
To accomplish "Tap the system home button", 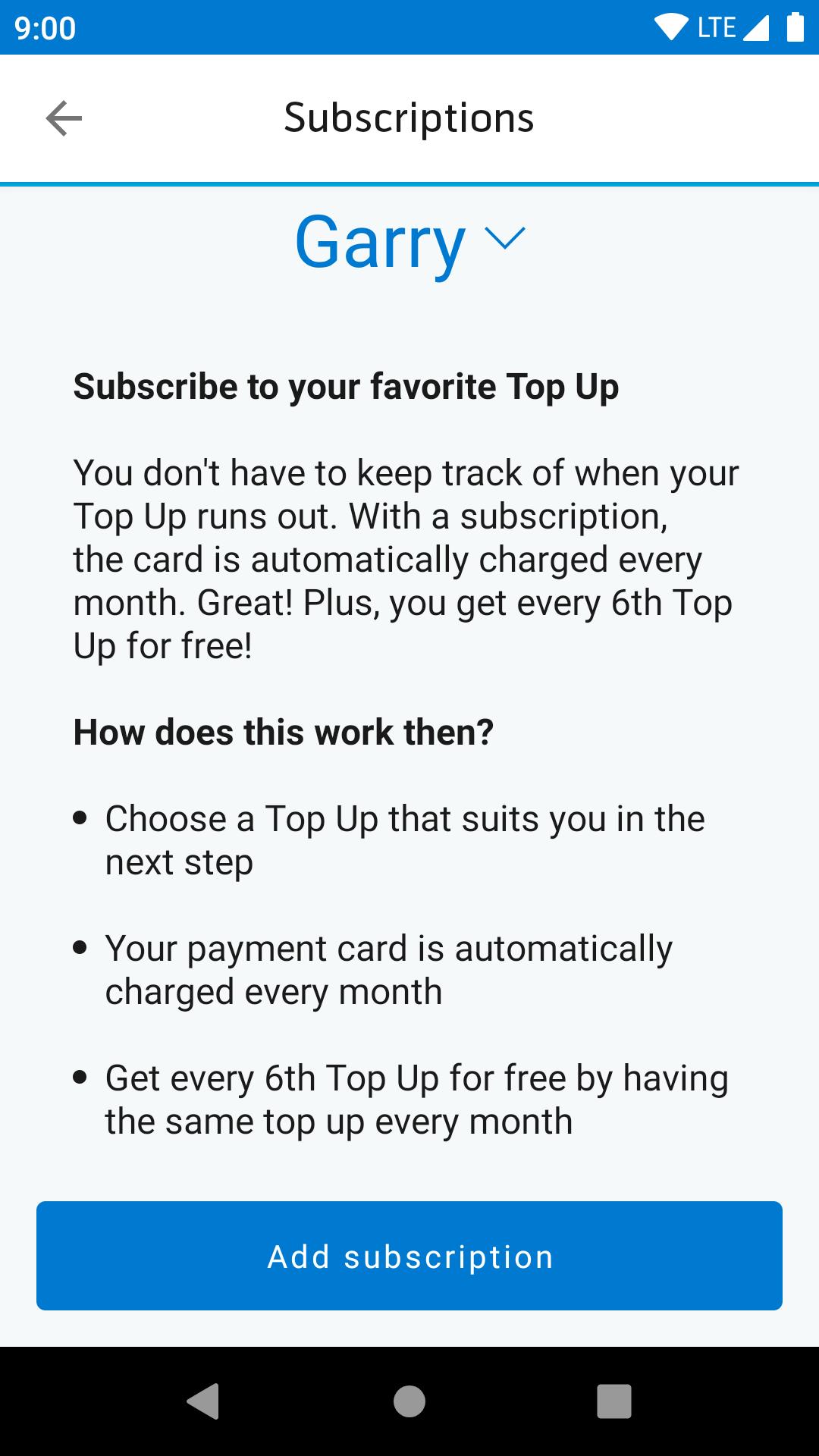I will 409,1401.
